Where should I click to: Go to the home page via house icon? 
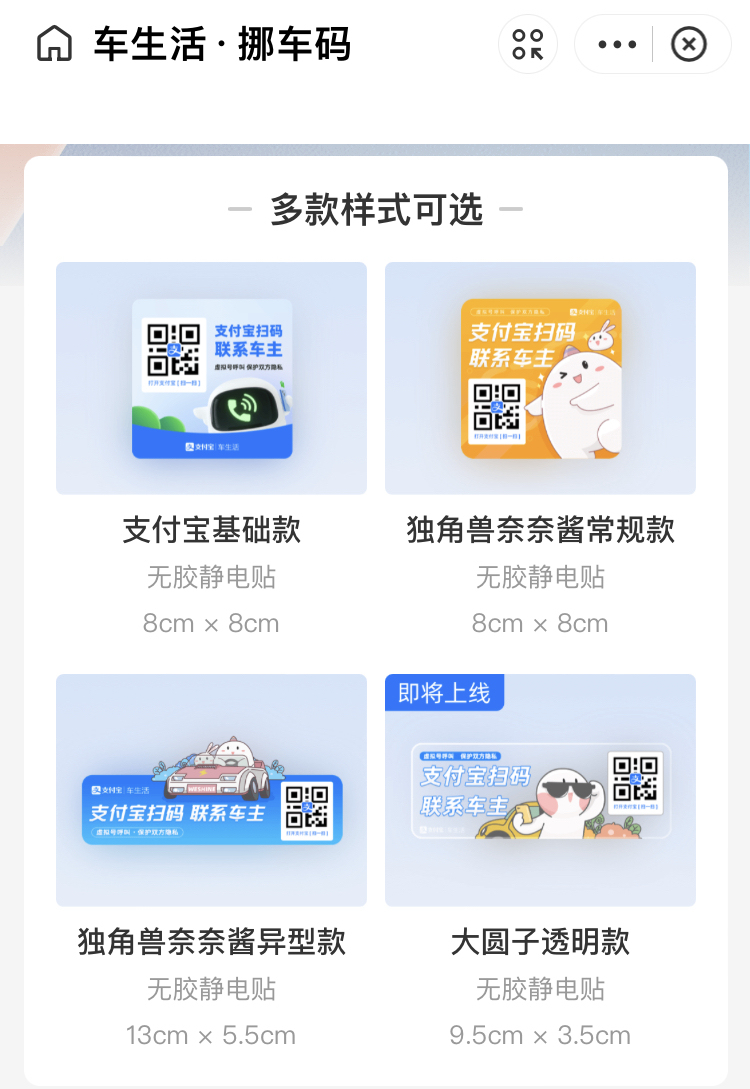54,45
